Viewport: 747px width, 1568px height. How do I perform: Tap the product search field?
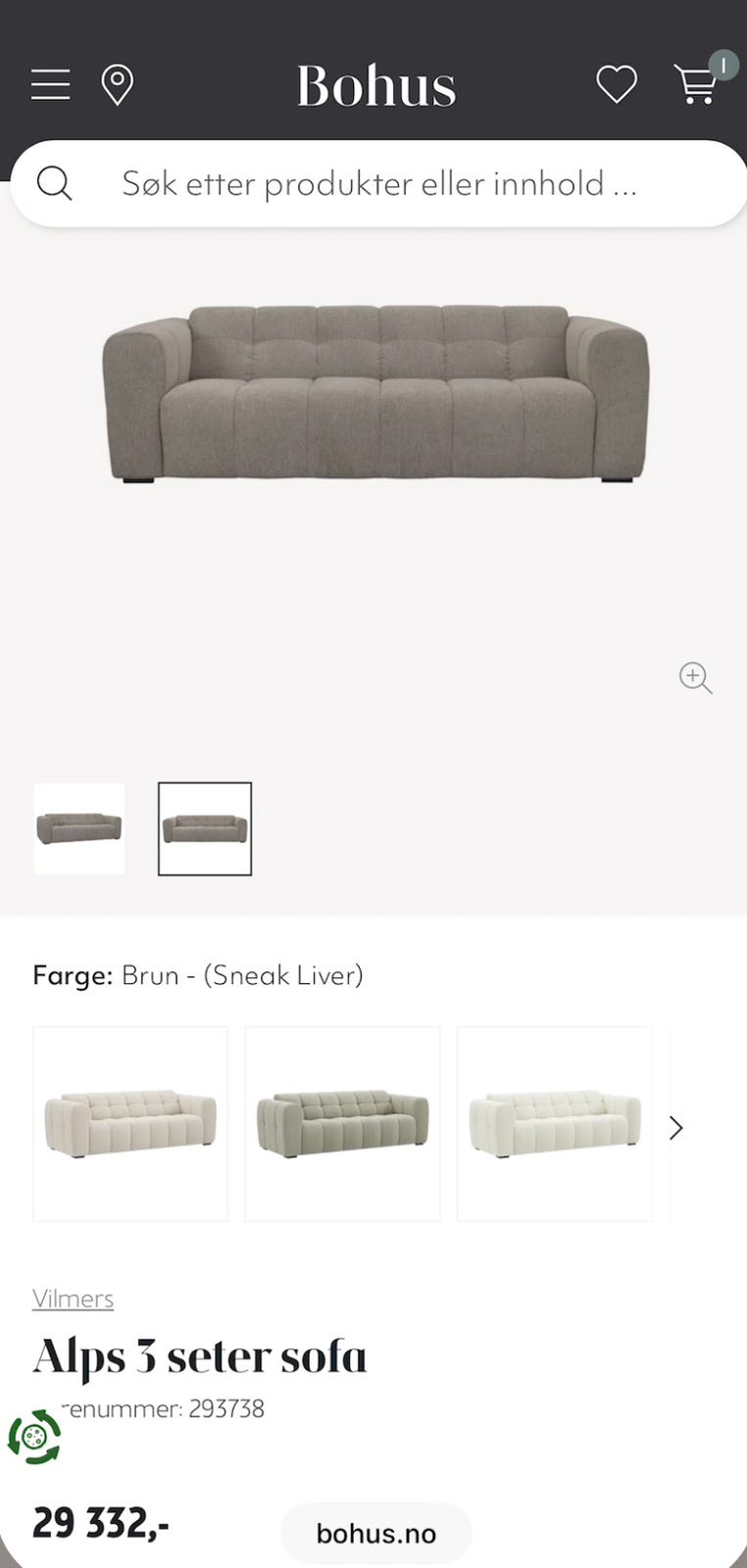tap(378, 183)
